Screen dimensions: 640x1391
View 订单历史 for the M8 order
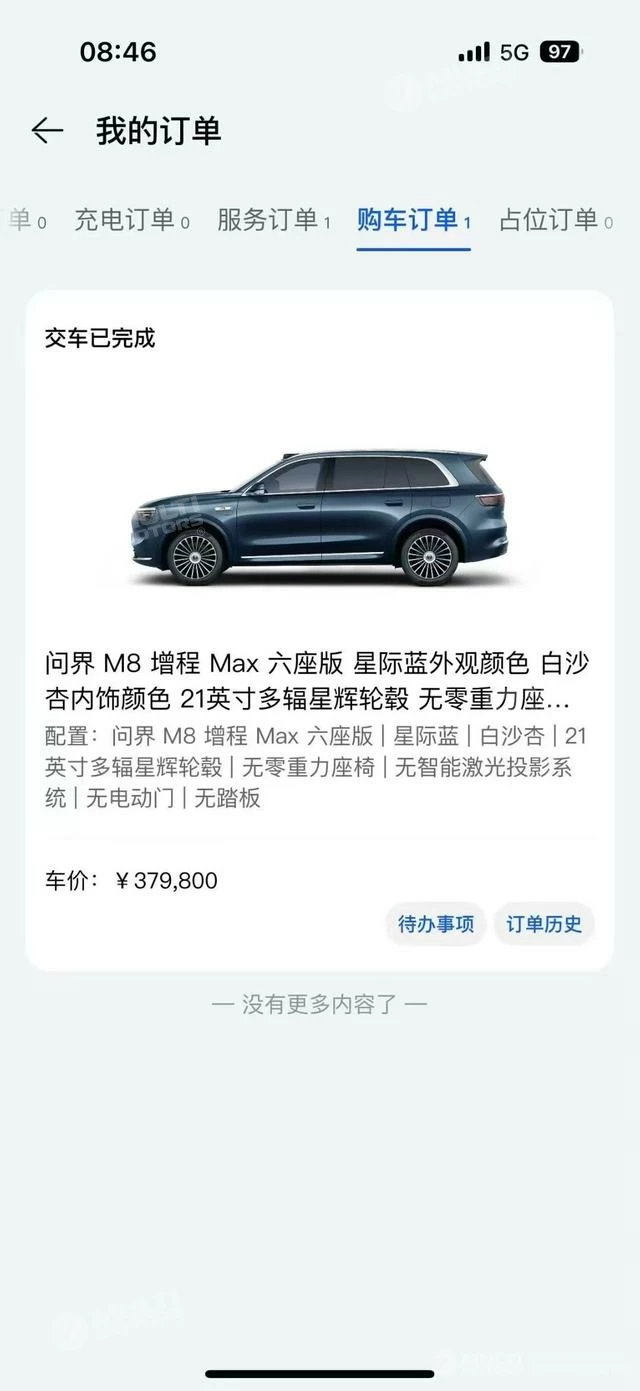click(x=544, y=924)
